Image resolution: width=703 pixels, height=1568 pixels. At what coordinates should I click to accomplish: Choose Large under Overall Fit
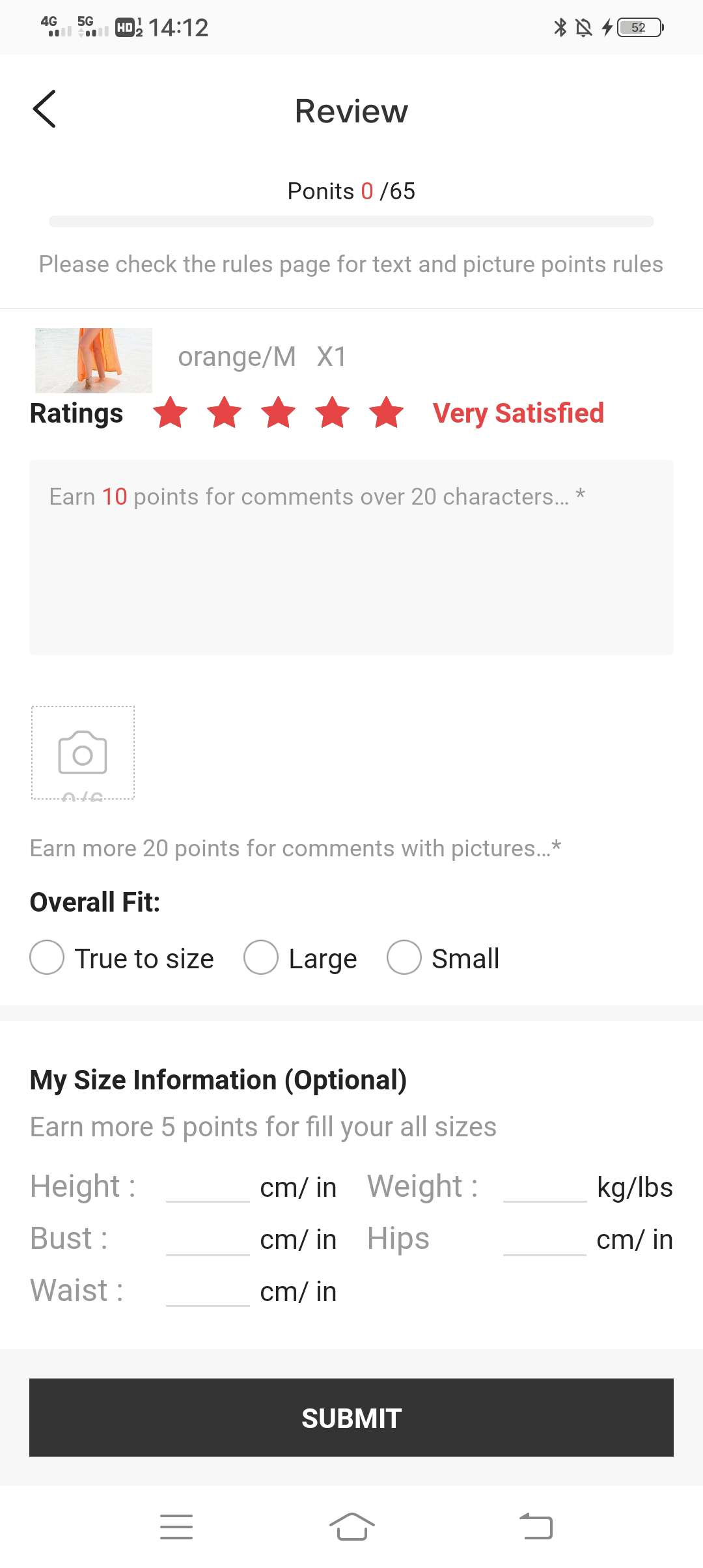click(x=261, y=958)
